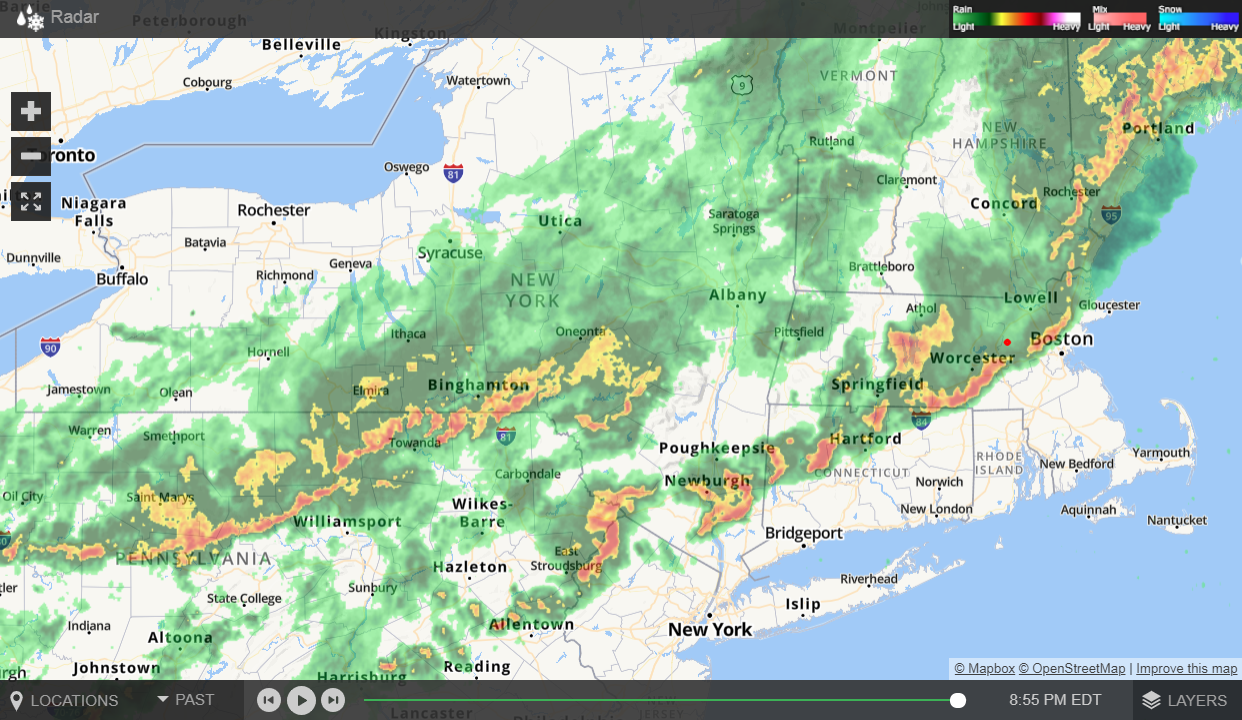The height and width of the screenshot is (720, 1242).
Task: Play the radar animation
Action: [301, 700]
